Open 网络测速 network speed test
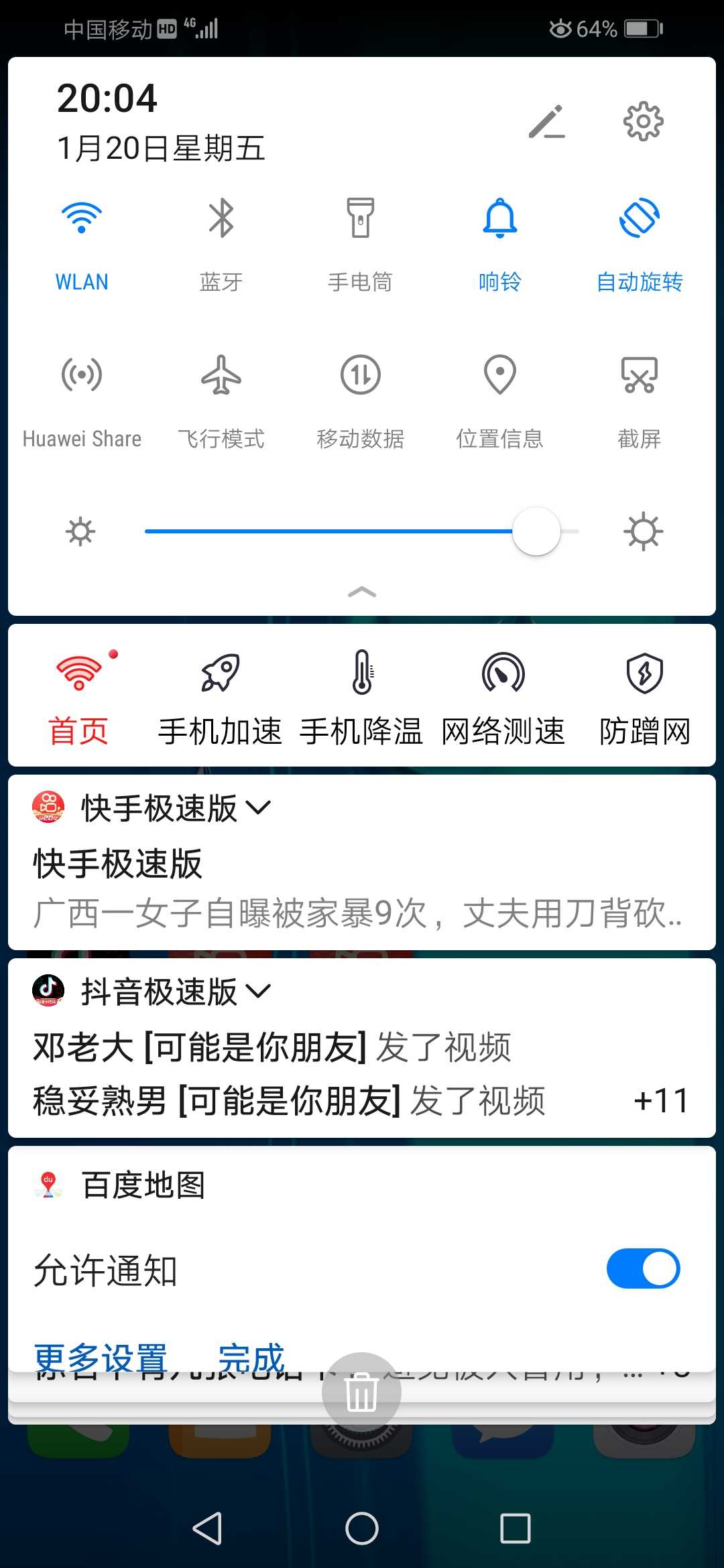Image resolution: width=724 pixels, height=1568 pixels. [503, 697]
